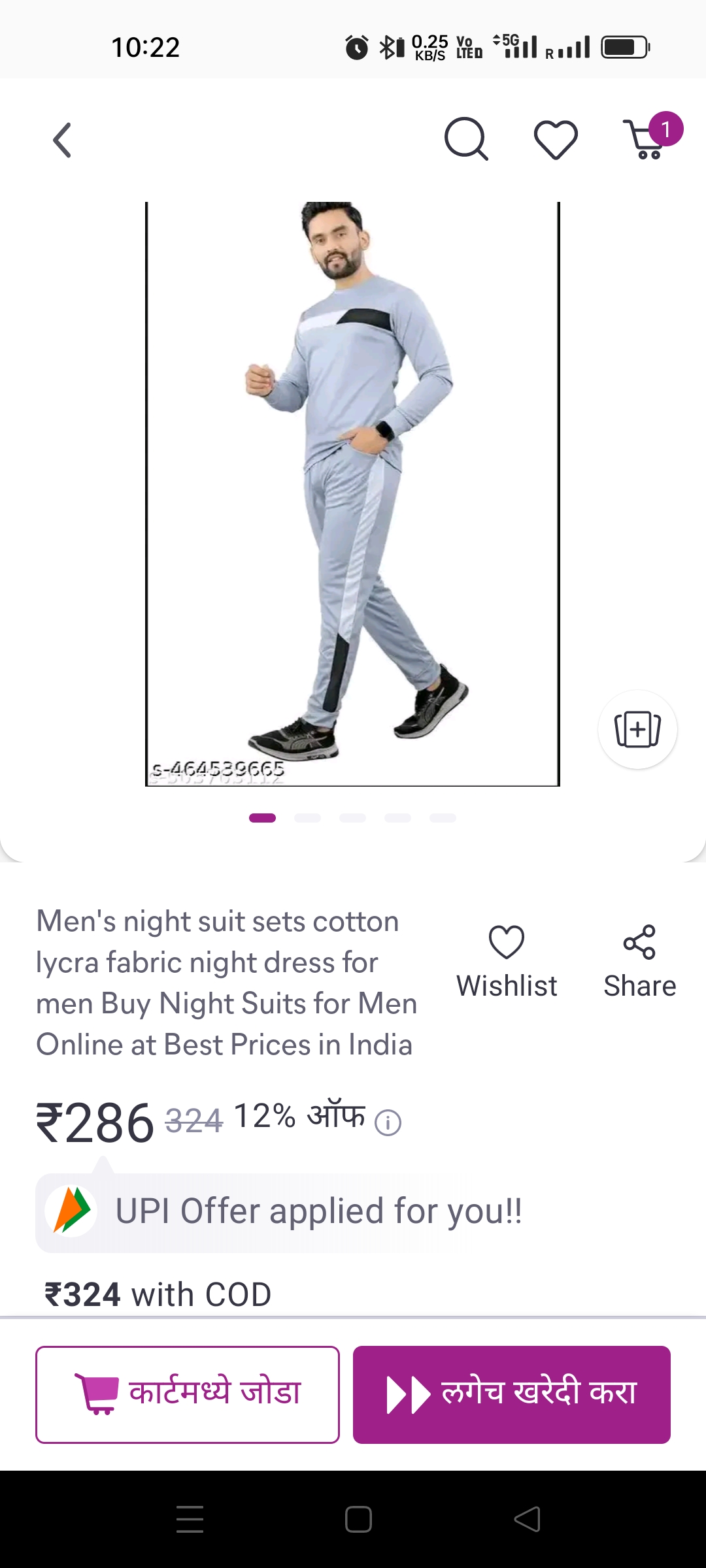Go to the home screen via system button

(358, 1519)
